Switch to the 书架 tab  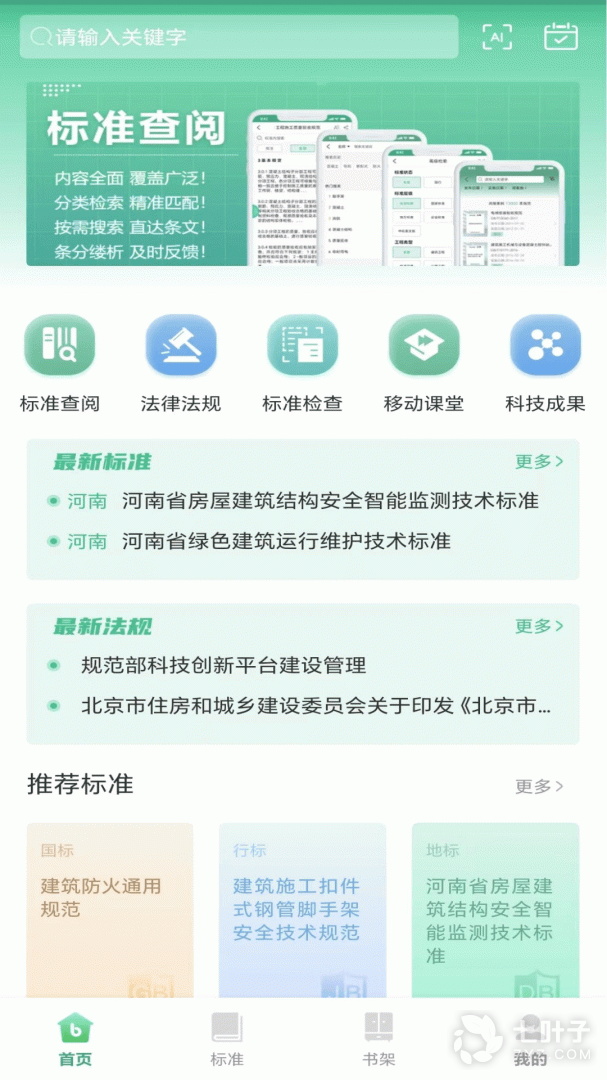click(378, 1040)
